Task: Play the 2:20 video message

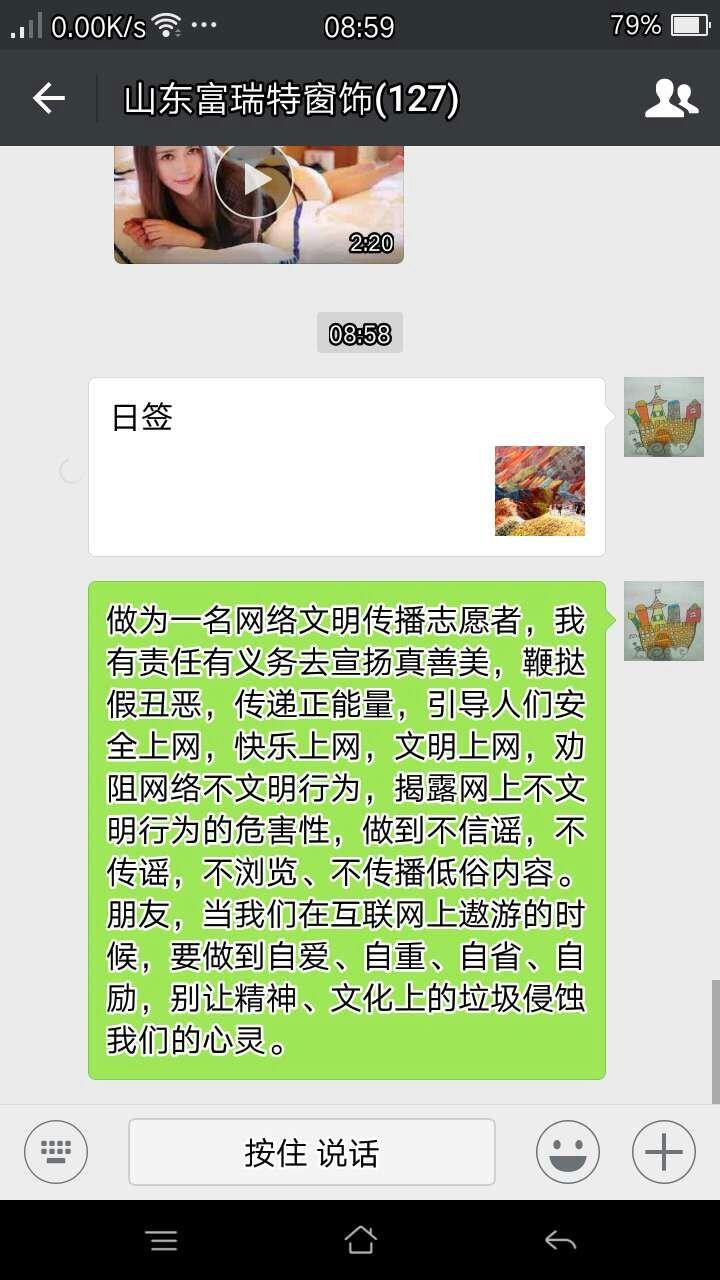Action: coord(258,204)
